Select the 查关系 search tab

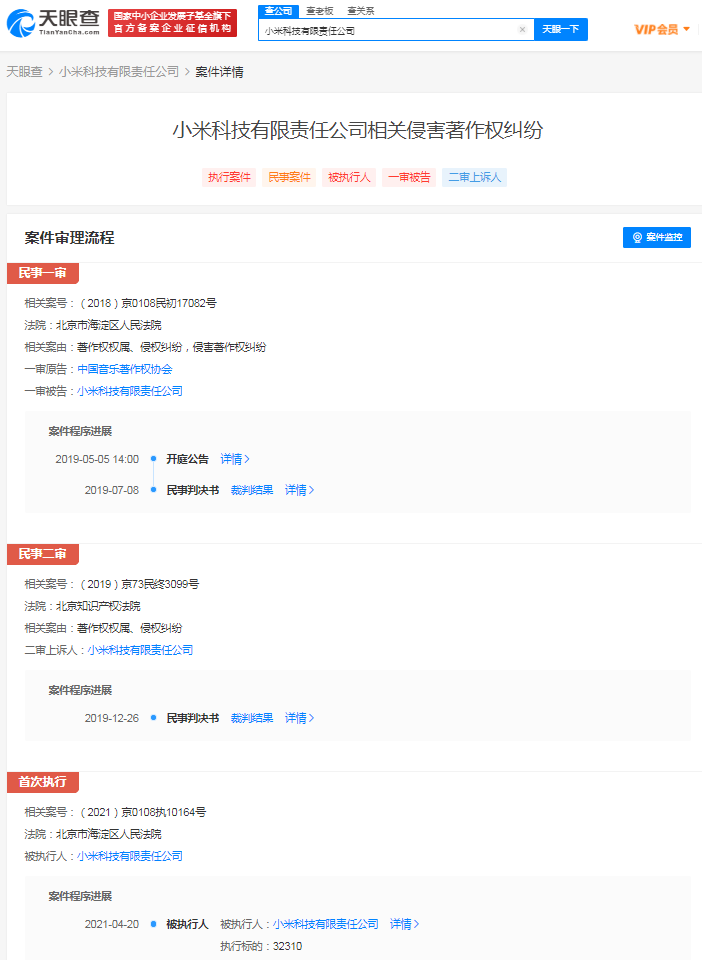pyautogui.click(x=361, y=10)
